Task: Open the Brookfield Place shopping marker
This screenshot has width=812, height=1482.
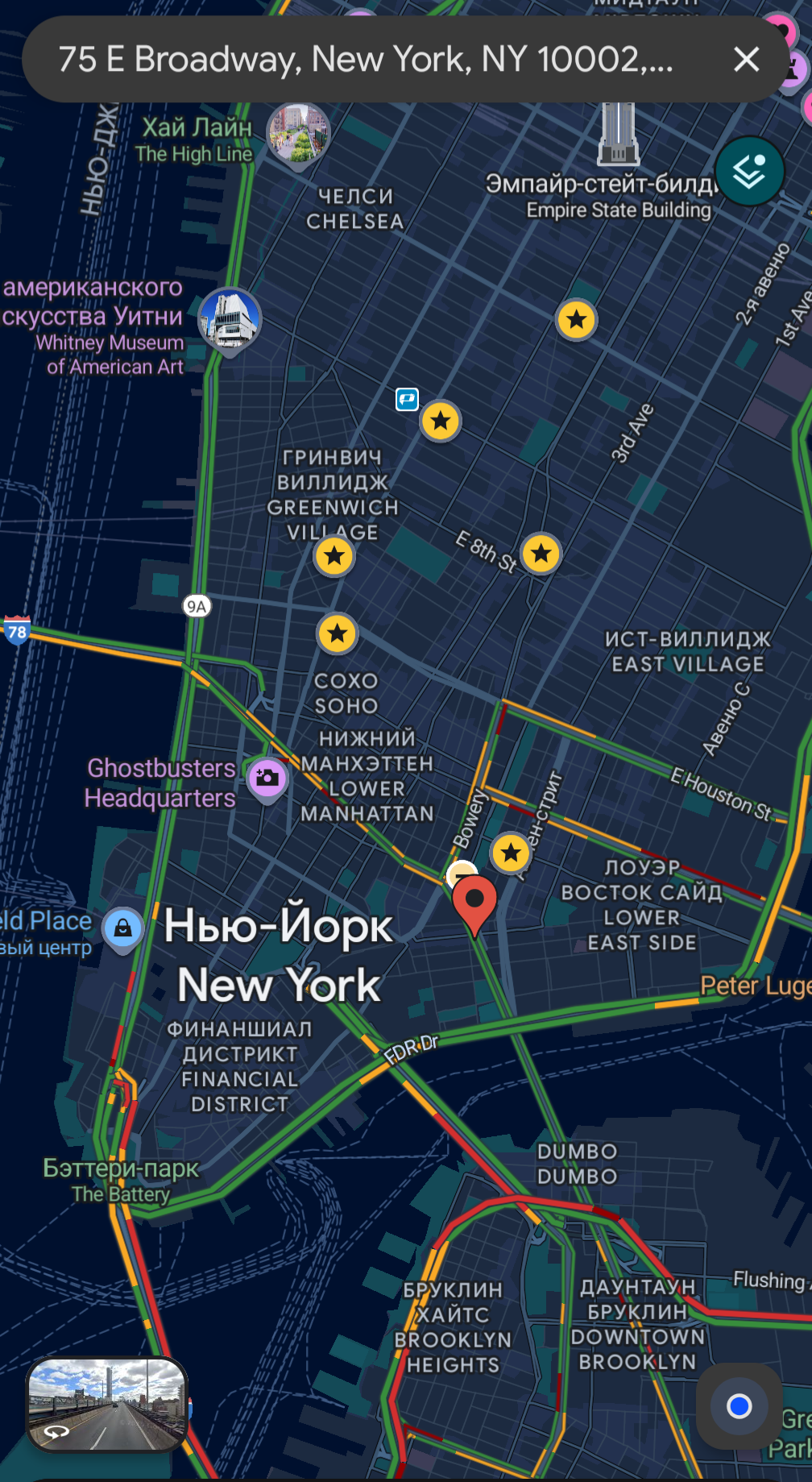Action: click(x=122, y=930)
